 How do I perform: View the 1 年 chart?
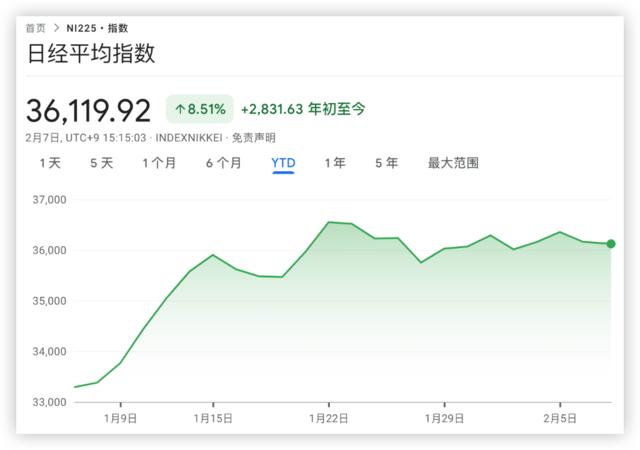point(335,163)
